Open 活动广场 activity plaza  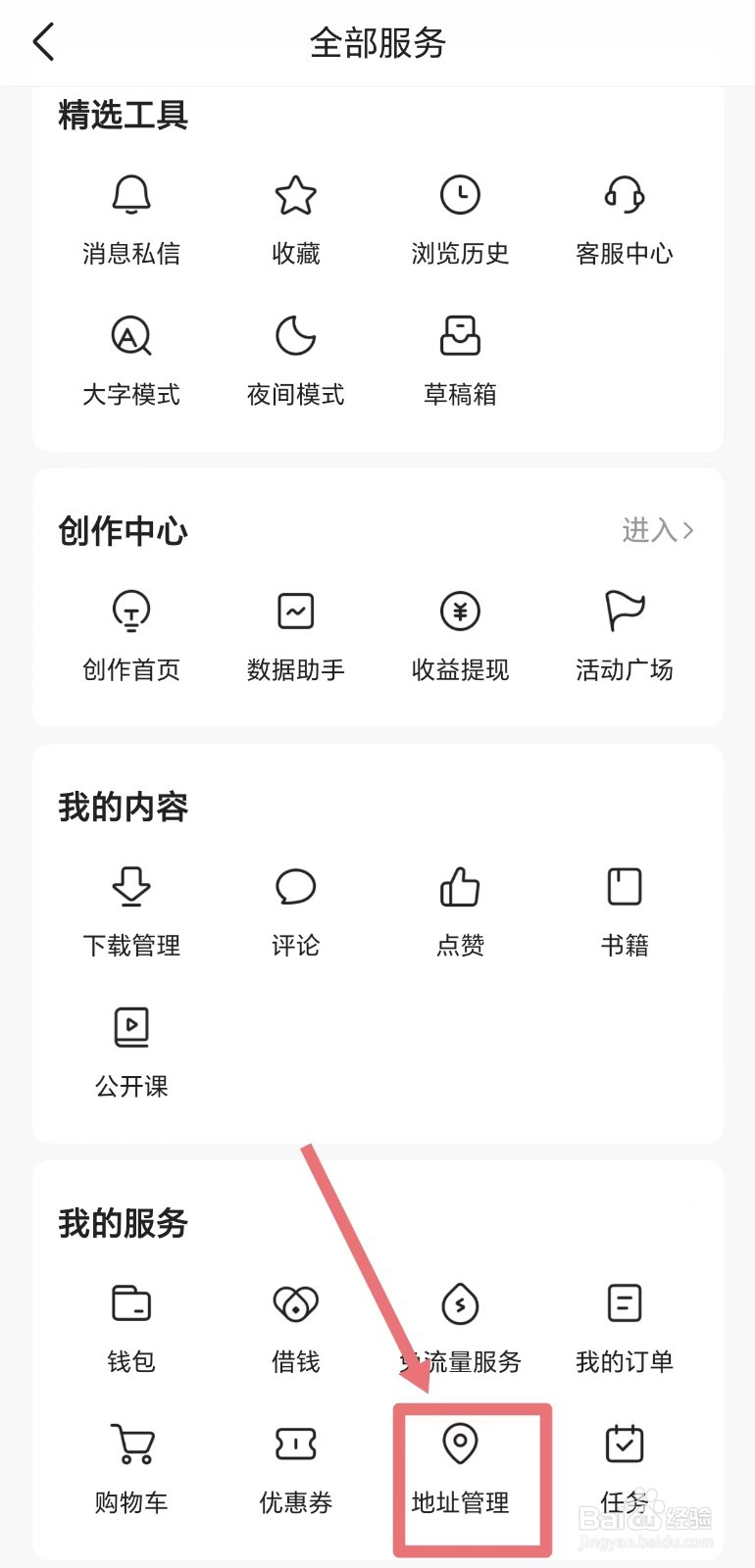click(x=625, y=637)
